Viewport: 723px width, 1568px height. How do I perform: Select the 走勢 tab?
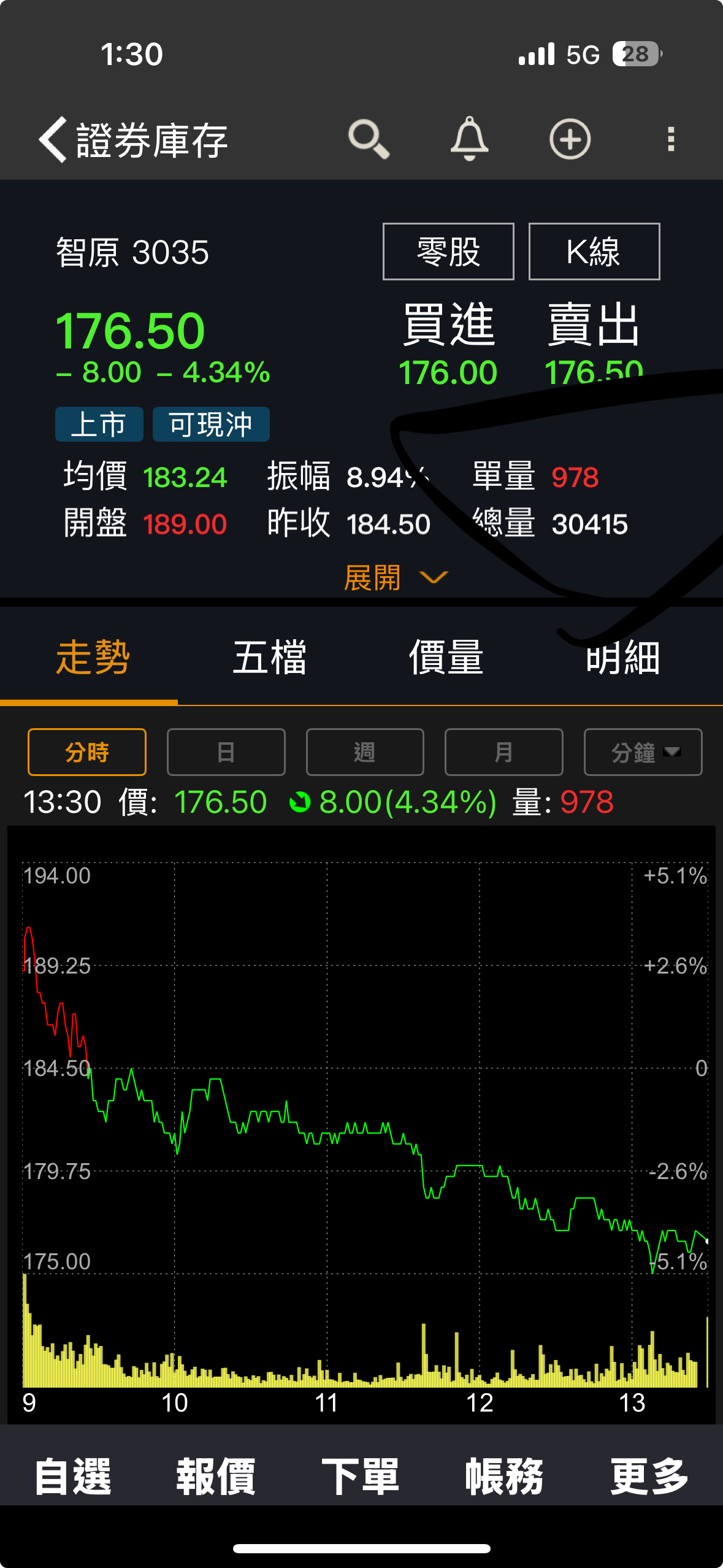coord(93,658)
